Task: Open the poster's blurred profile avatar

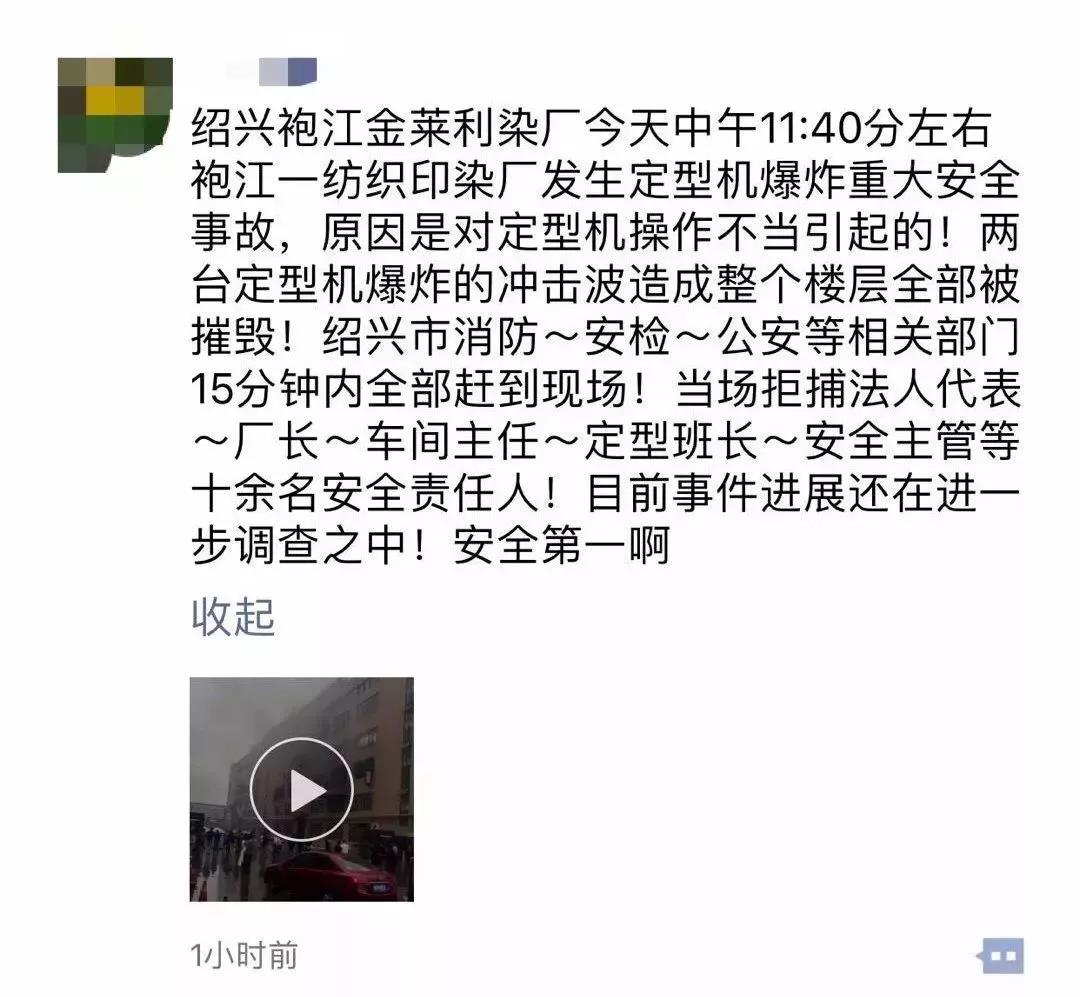Action: point(115,114)
